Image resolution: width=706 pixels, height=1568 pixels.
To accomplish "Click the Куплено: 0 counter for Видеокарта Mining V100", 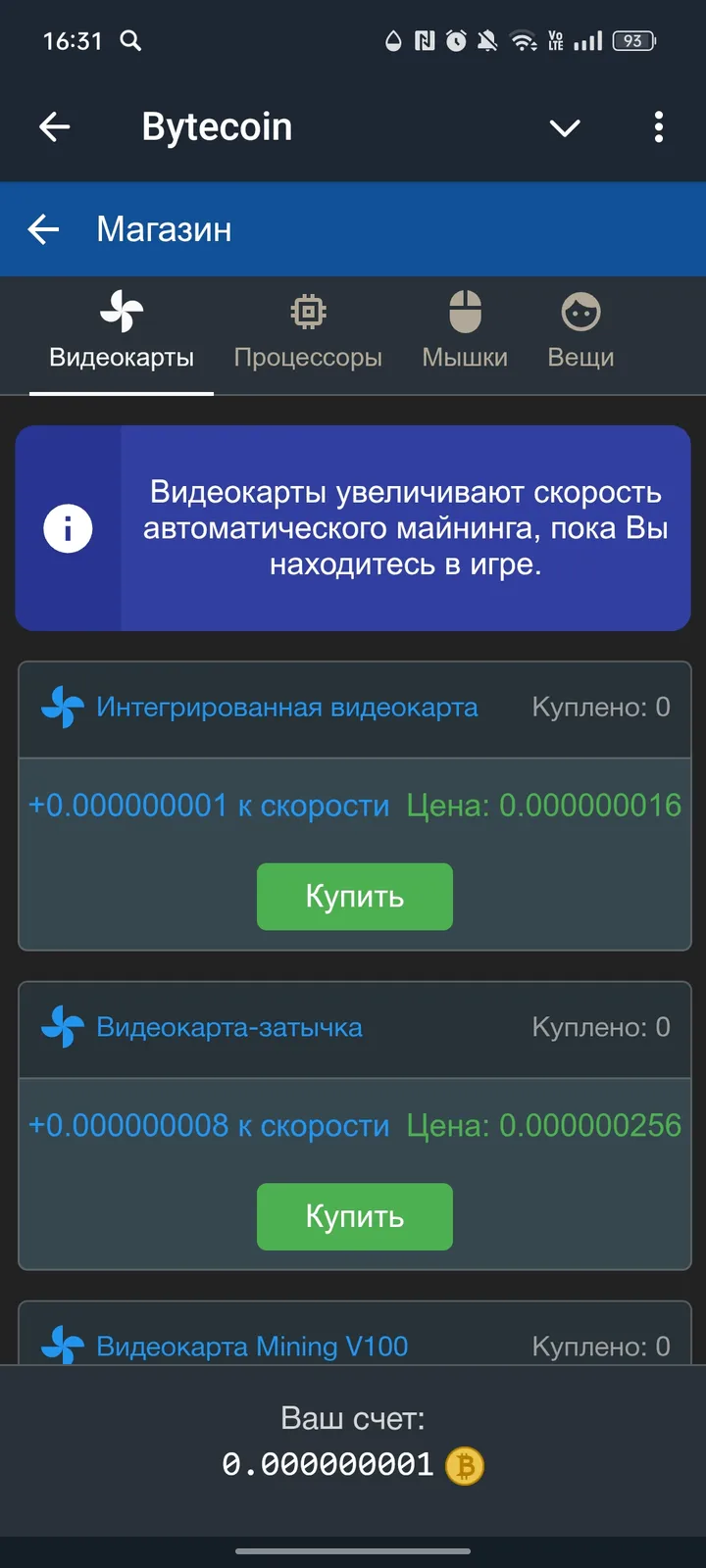I will pos(598,1346).
